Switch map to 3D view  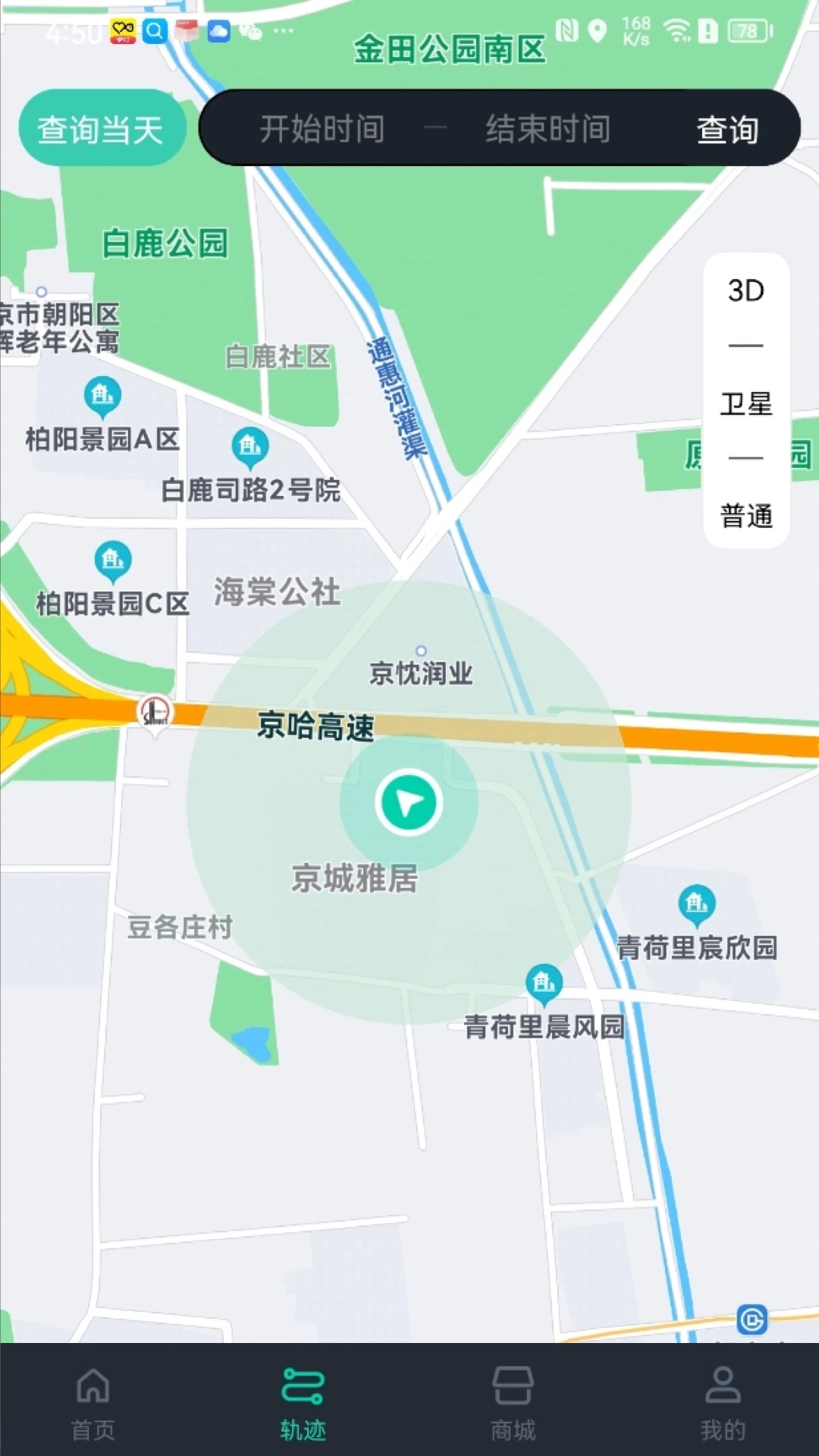click(x=746, y=291)
